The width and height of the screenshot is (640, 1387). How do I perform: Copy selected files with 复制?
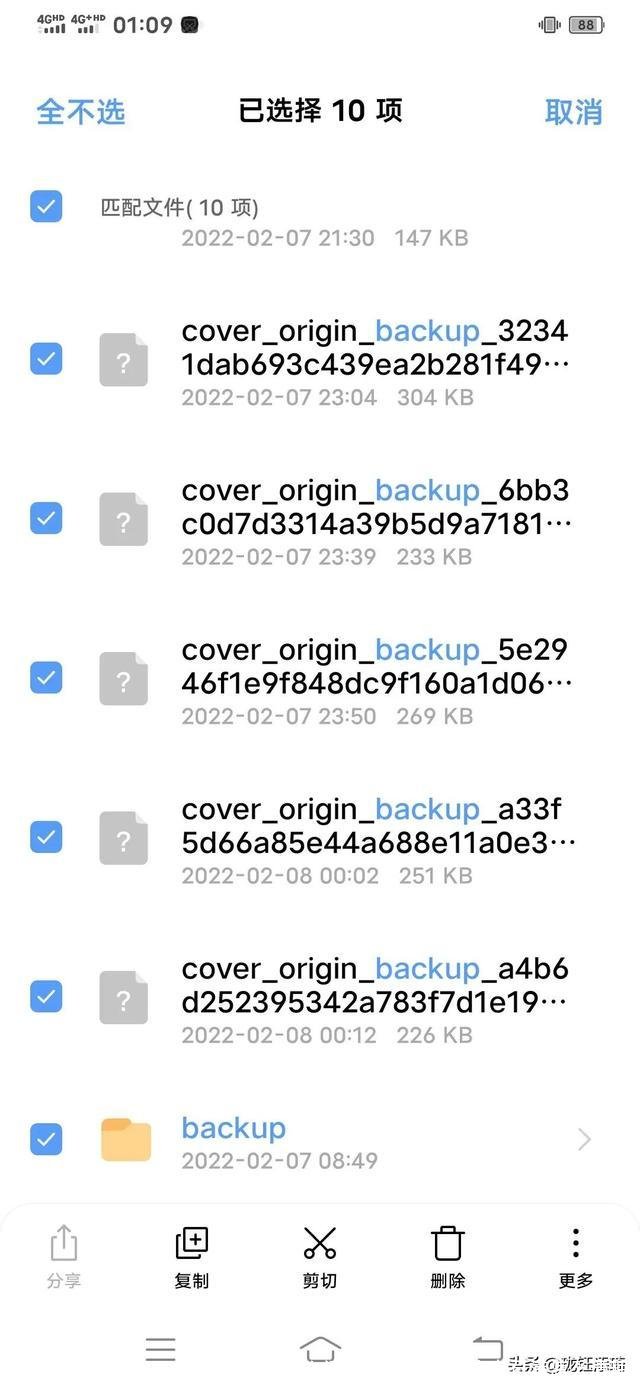(x=191, y=1256)
